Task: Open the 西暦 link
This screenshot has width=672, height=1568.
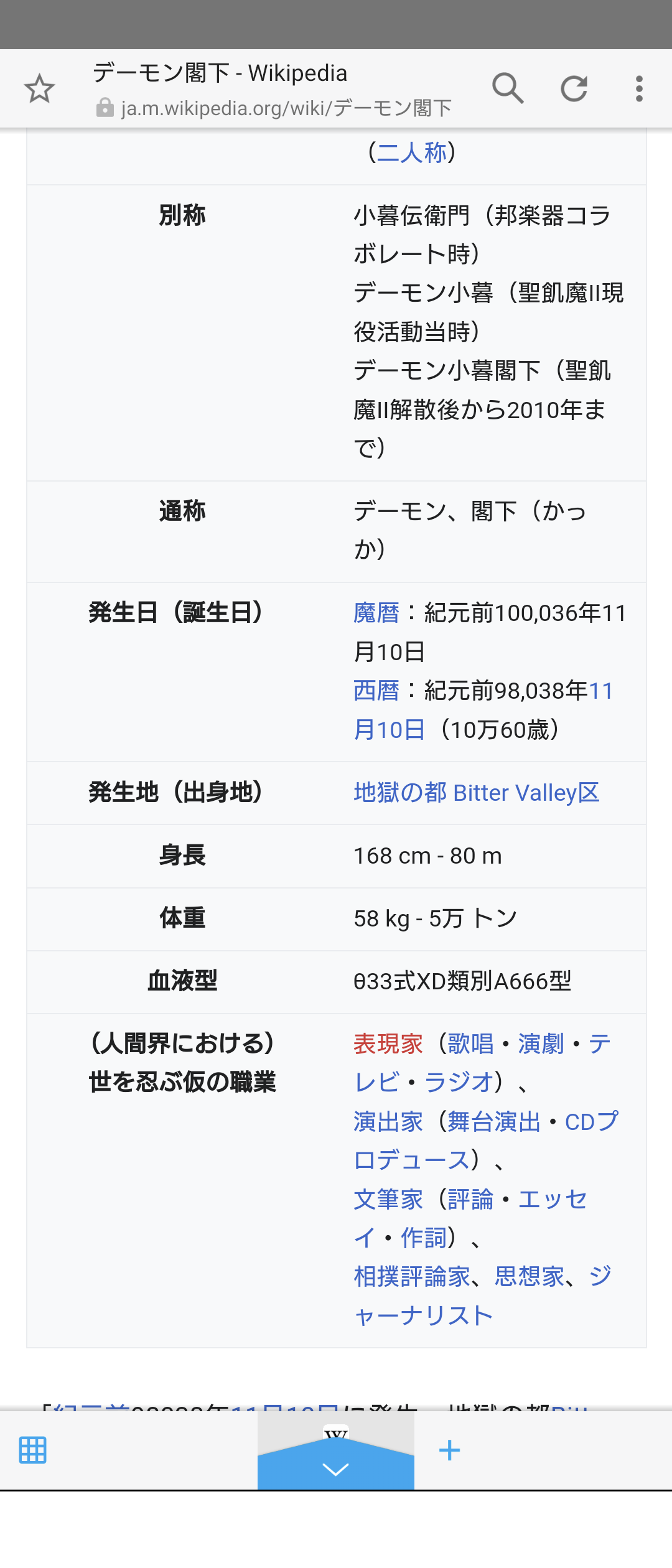Action: click(376, 691)
